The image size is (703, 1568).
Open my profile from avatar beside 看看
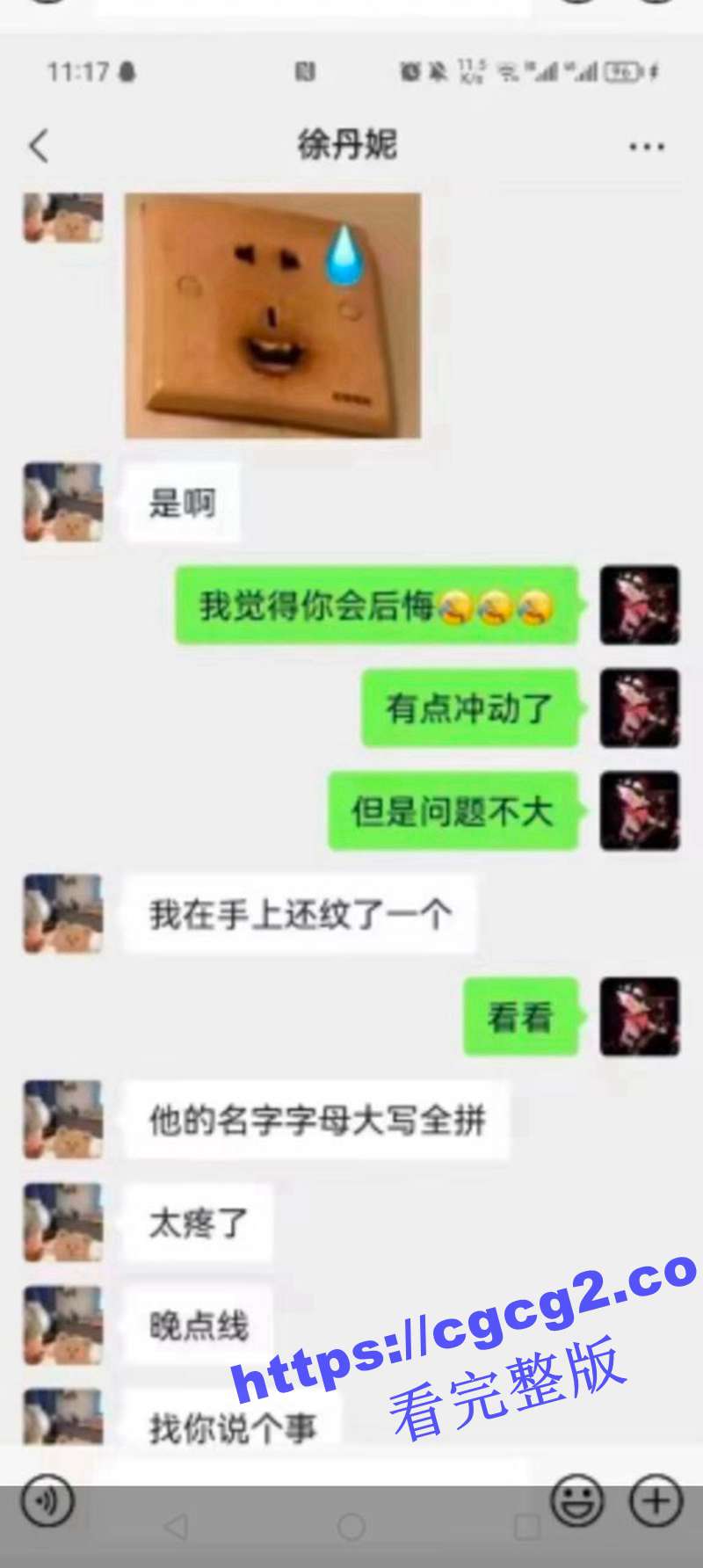tap(639, 1017)
